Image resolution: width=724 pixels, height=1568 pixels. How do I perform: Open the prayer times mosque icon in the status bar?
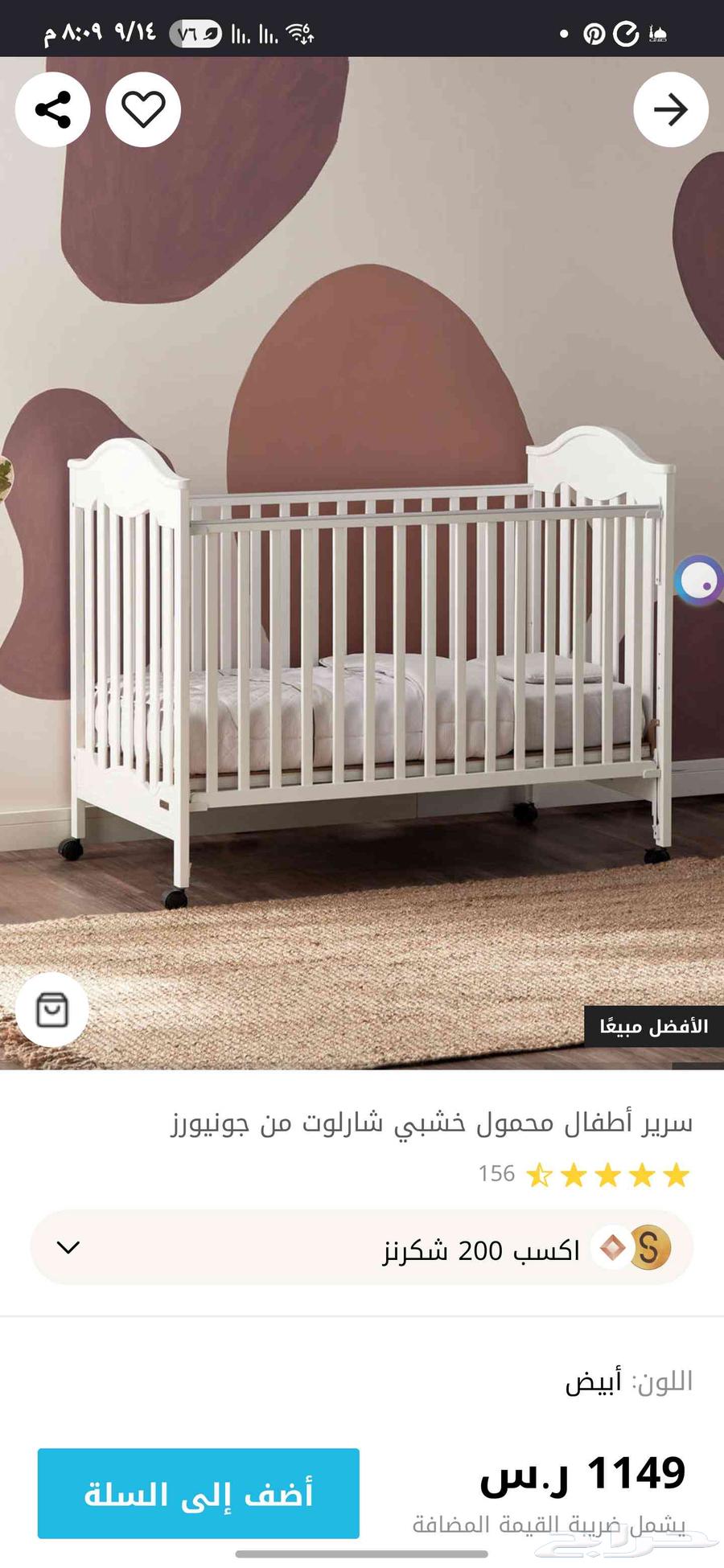pyautogui.click(x=657, y=32)
